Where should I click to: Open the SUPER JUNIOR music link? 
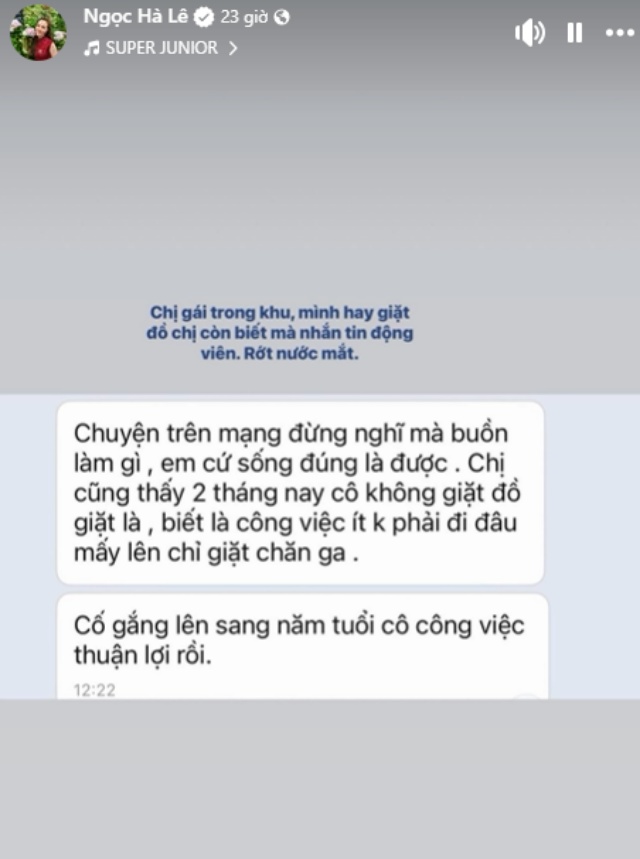point(160,47)
